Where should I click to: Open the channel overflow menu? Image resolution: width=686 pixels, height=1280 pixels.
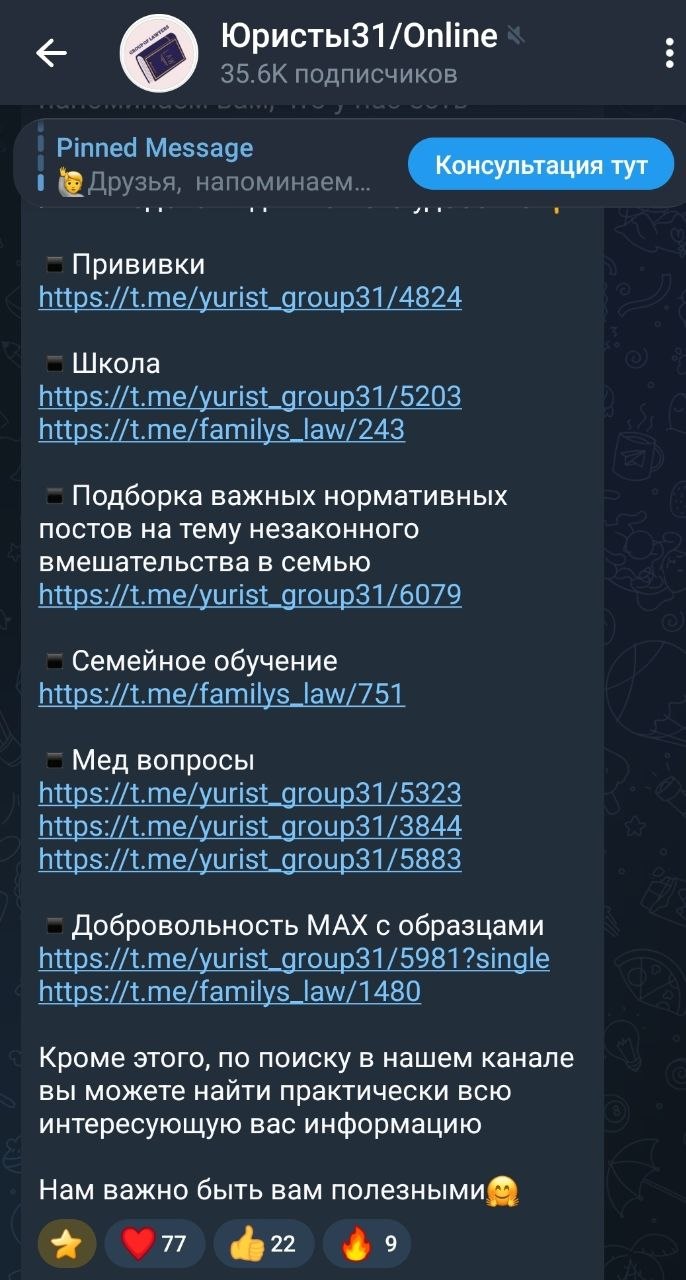[x=668, y=52]
